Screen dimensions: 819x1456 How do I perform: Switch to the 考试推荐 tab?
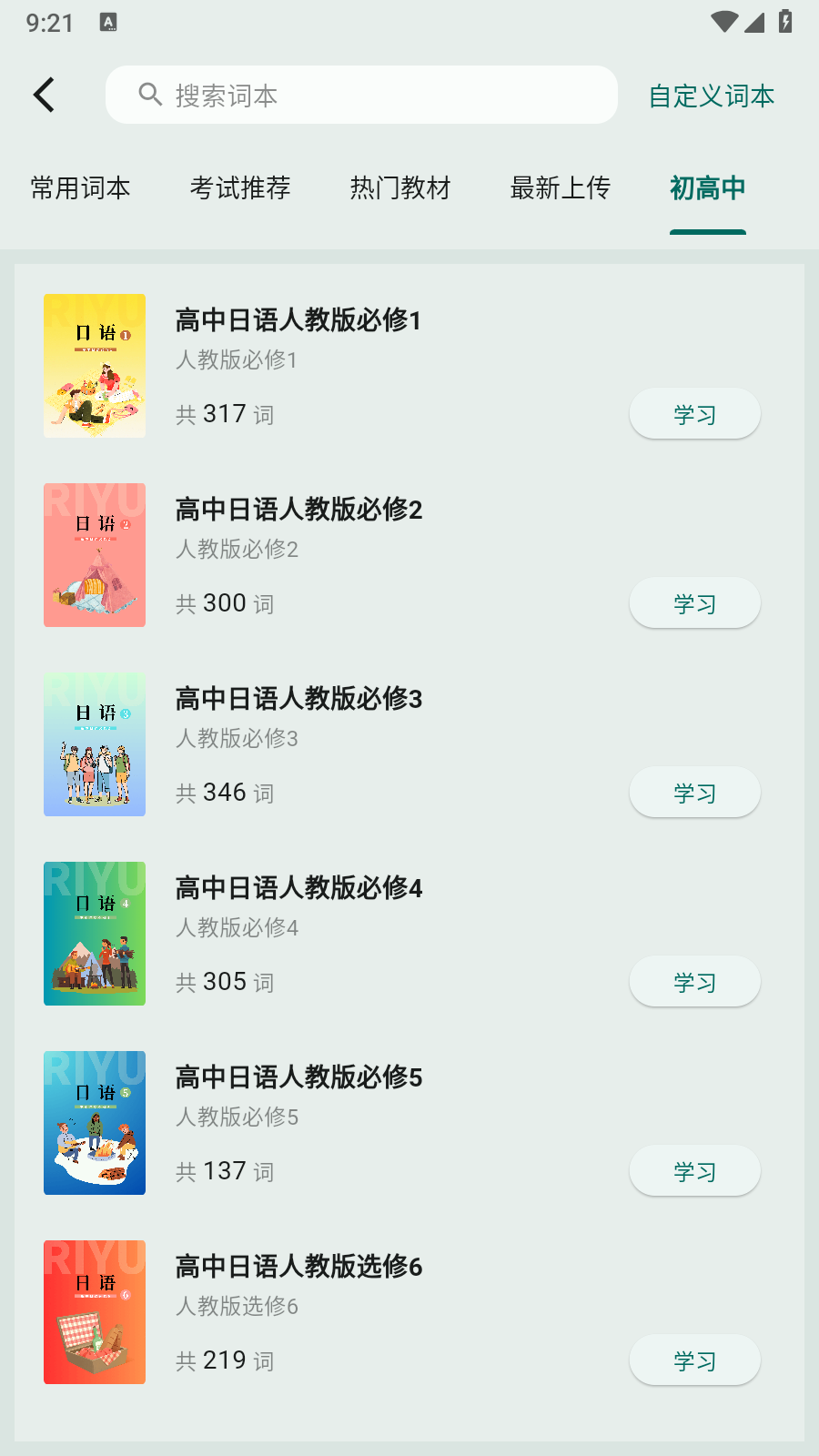240,188
